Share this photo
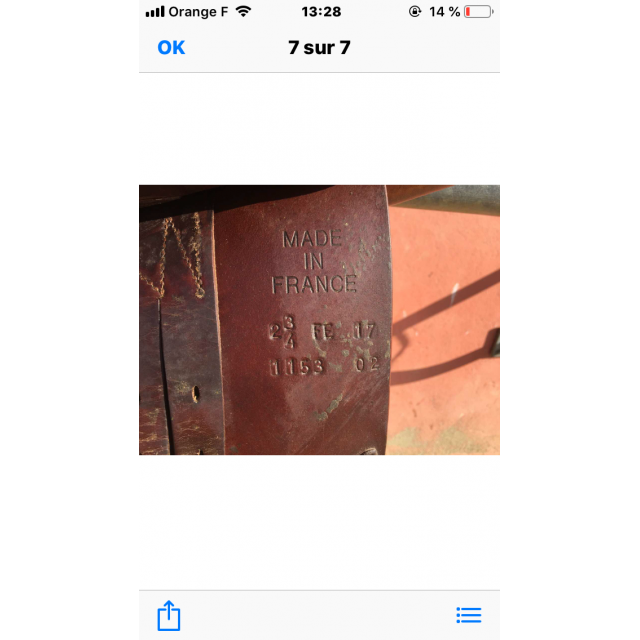 point(169,615)
